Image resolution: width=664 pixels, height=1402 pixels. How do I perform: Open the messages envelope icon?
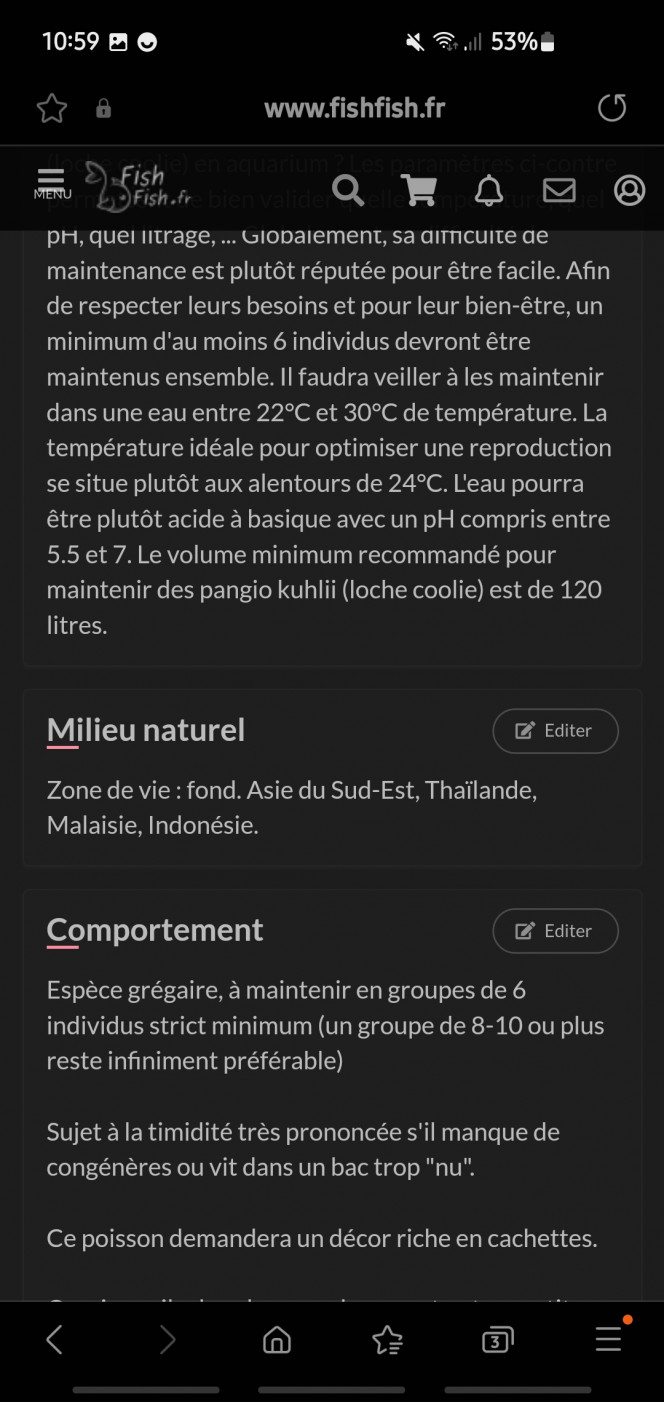[559, 189]
